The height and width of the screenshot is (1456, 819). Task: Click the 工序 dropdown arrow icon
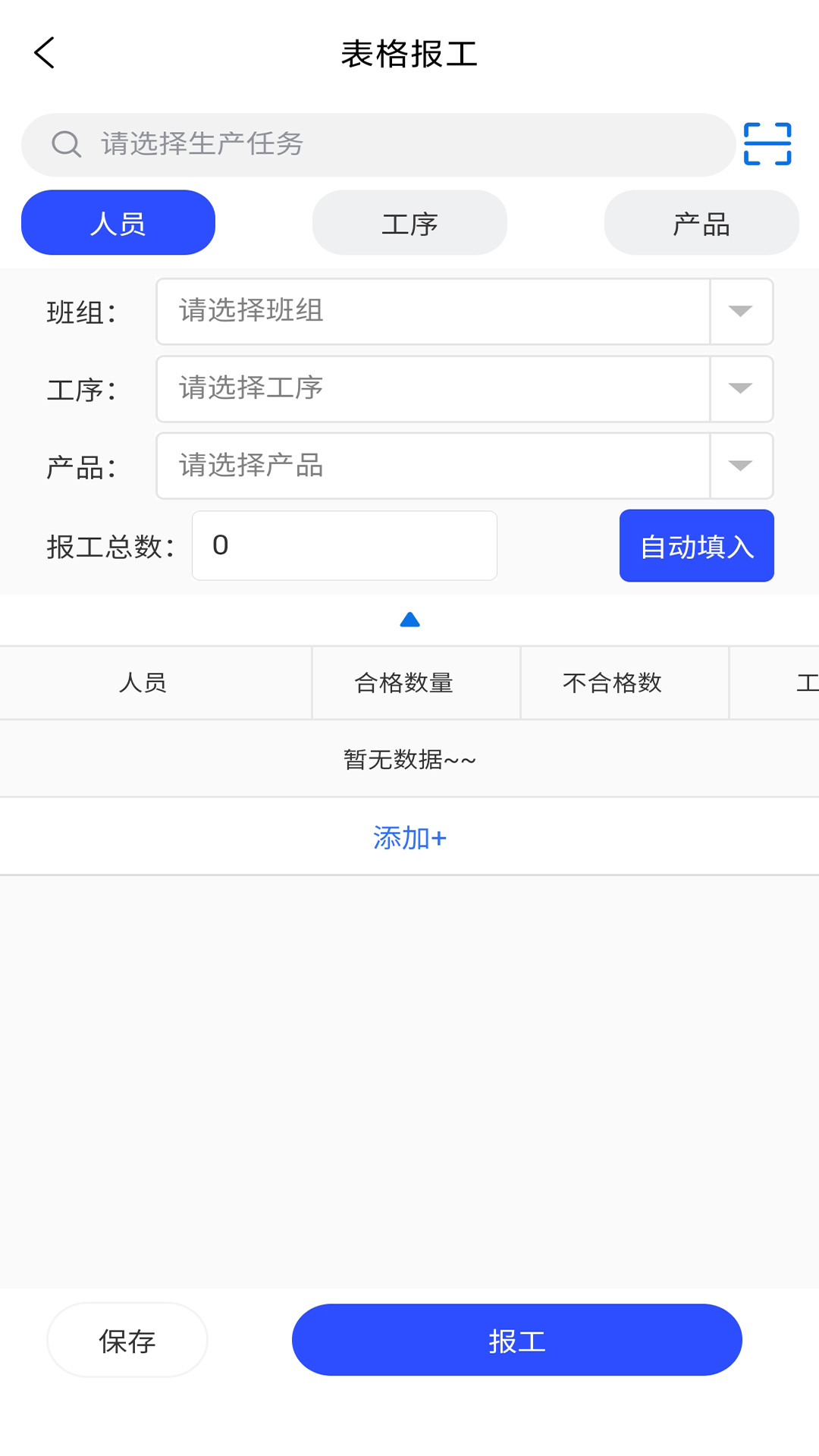[x=739, y=389]
